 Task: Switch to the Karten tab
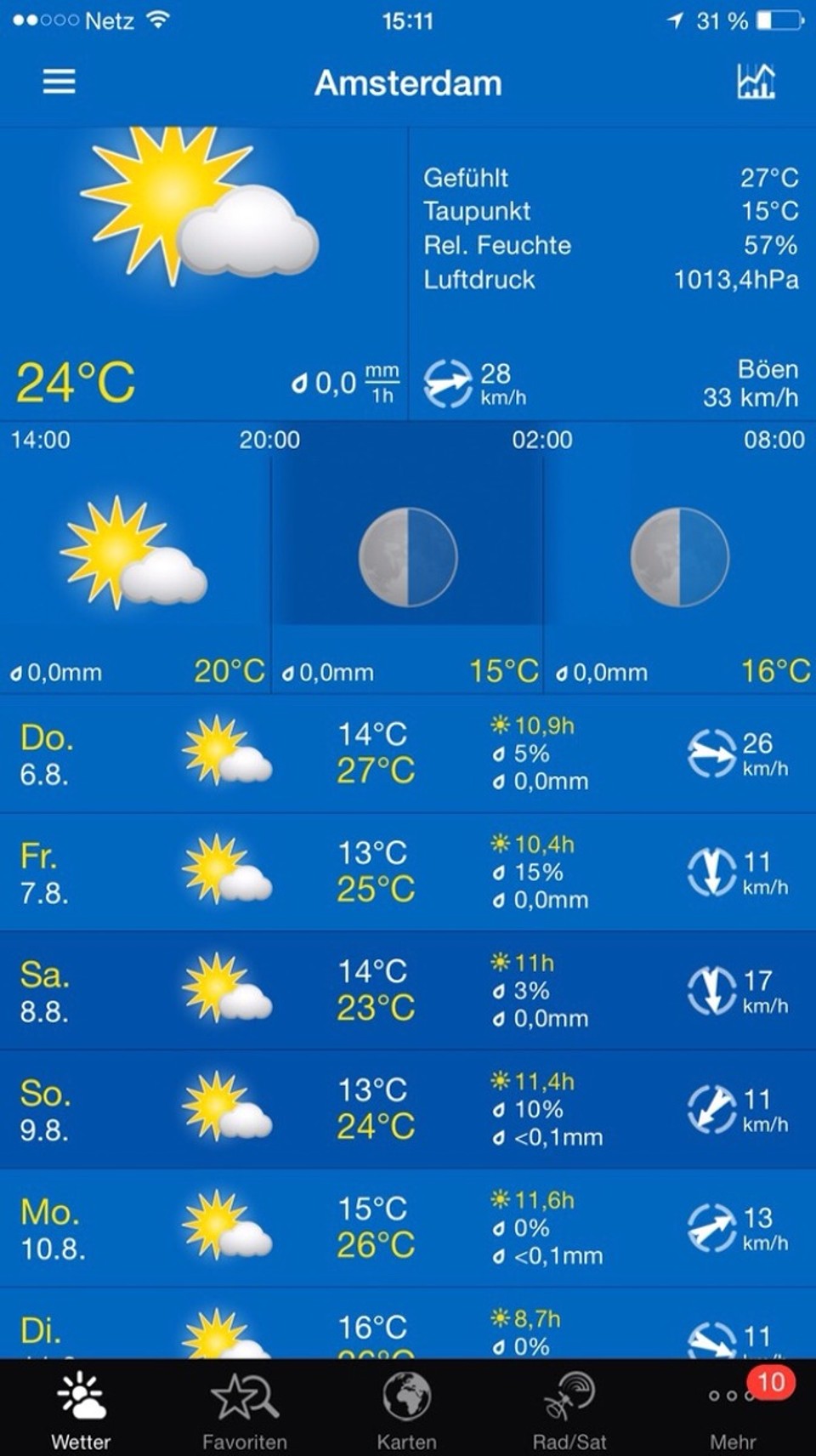[x=407, y=1408]
